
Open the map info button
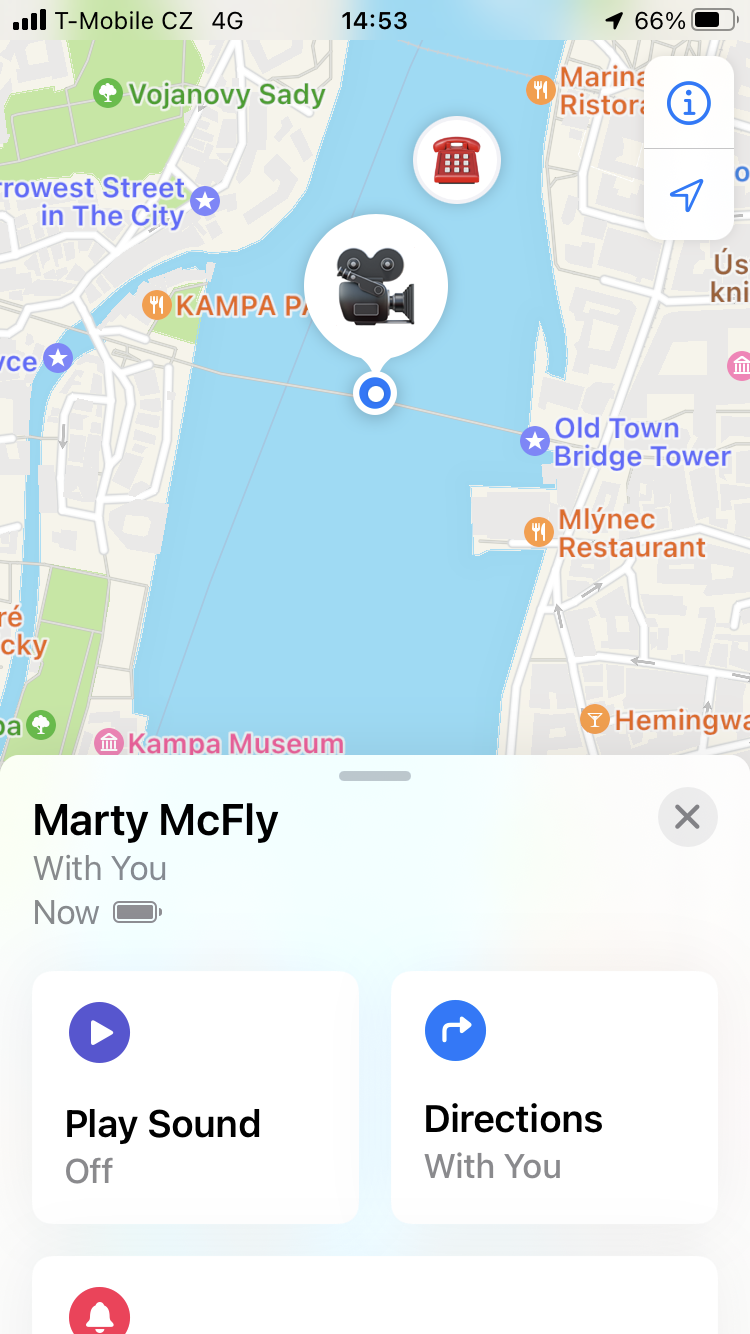[x=688, y=103]
